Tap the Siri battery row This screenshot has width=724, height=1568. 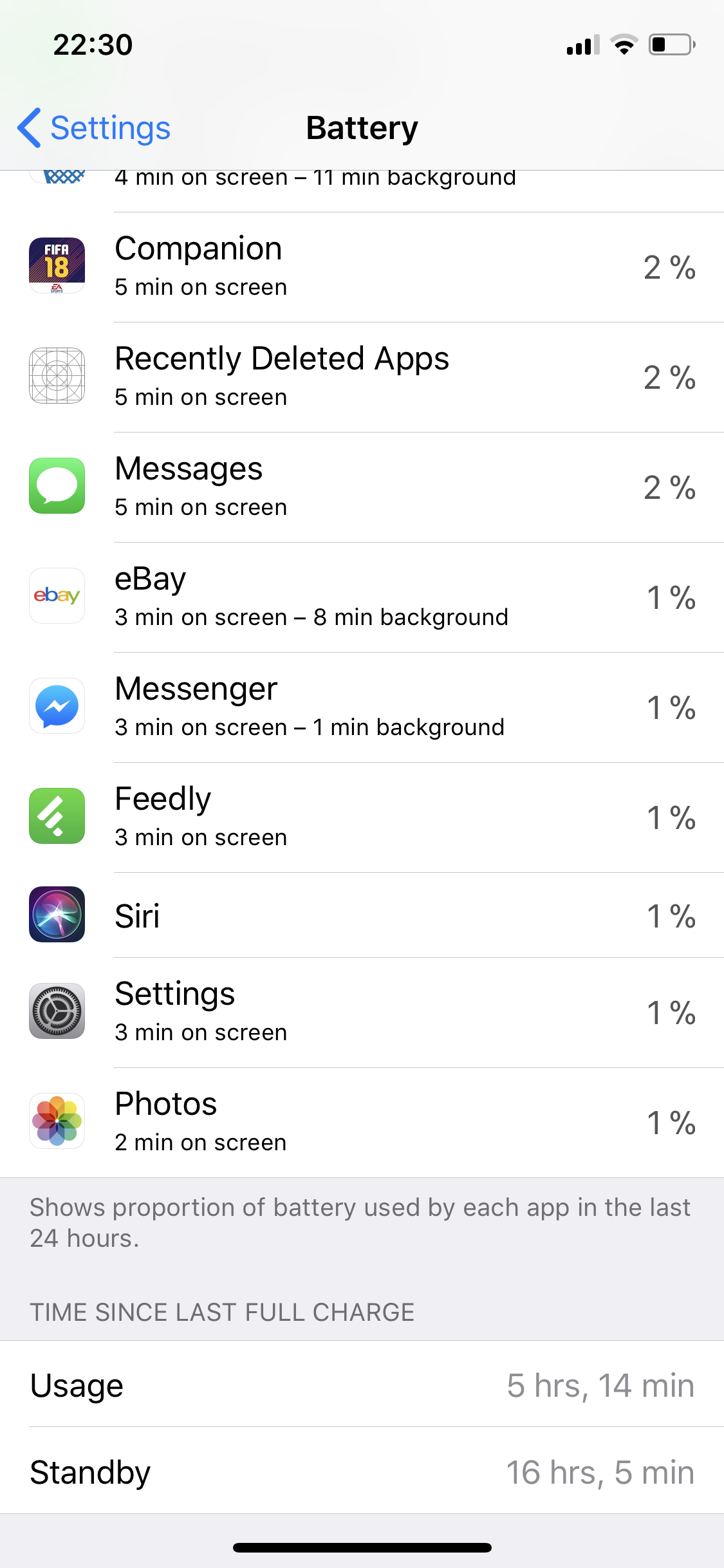pos(362,915)
